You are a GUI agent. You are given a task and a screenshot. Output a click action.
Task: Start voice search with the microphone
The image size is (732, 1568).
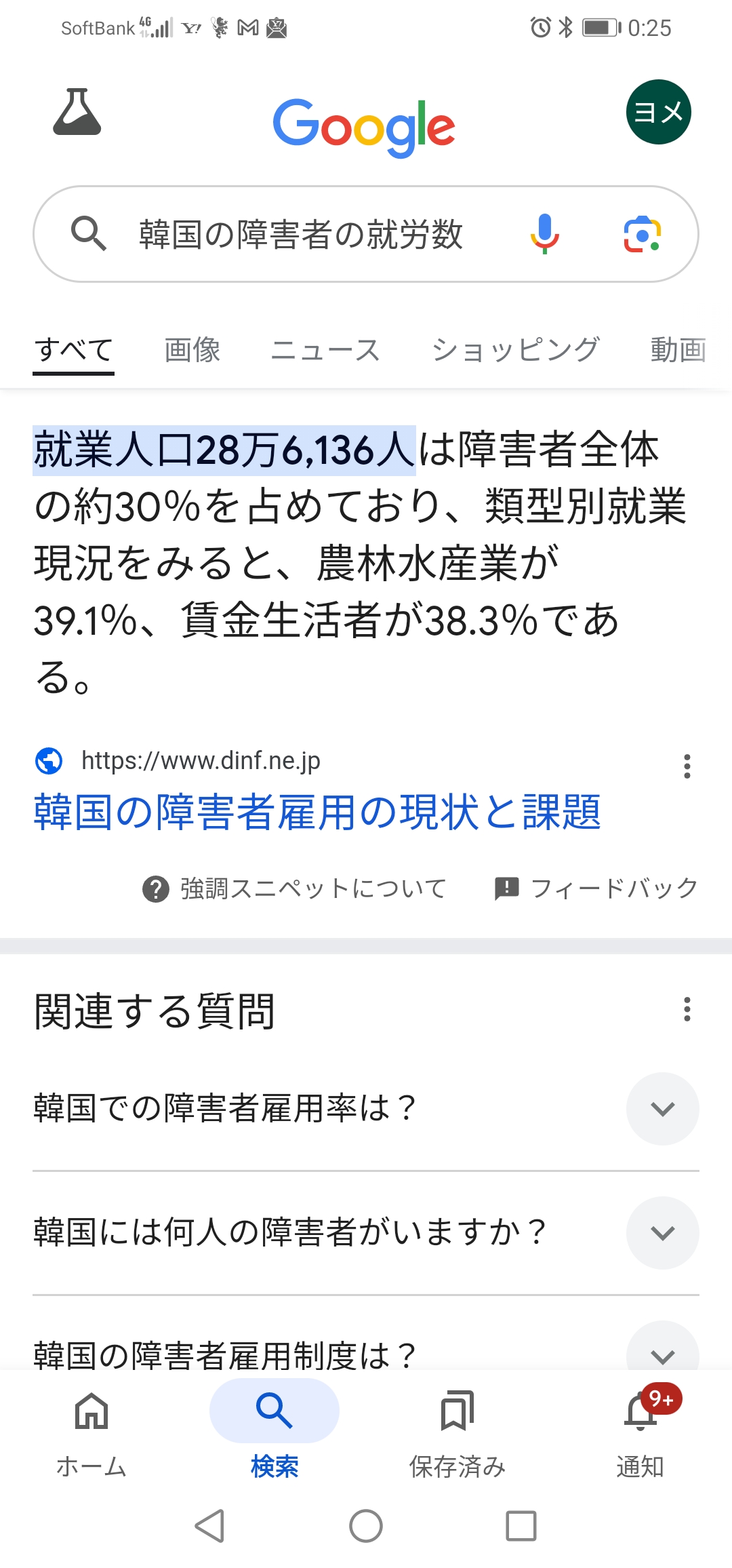point(544,234)
